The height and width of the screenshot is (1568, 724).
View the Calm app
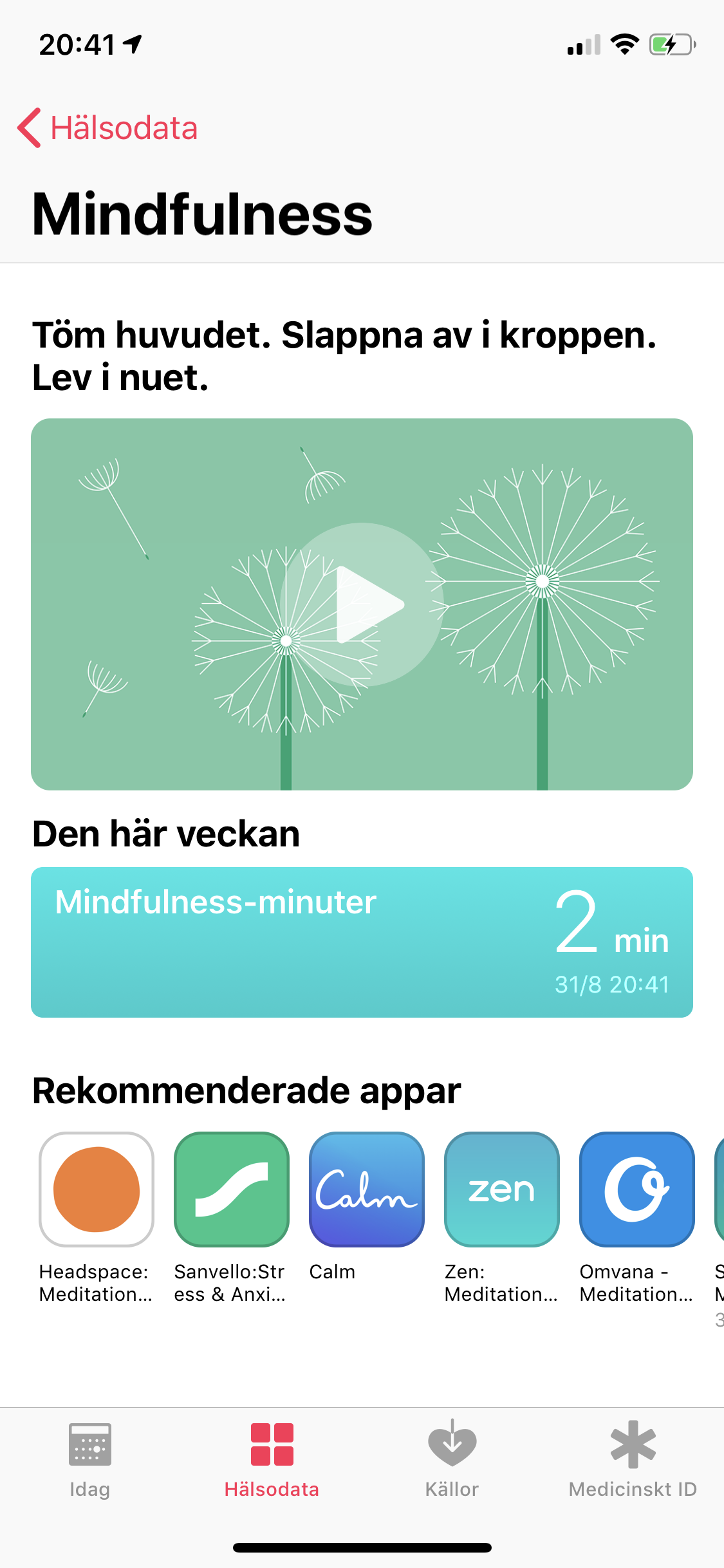[x=367, y=1189]
